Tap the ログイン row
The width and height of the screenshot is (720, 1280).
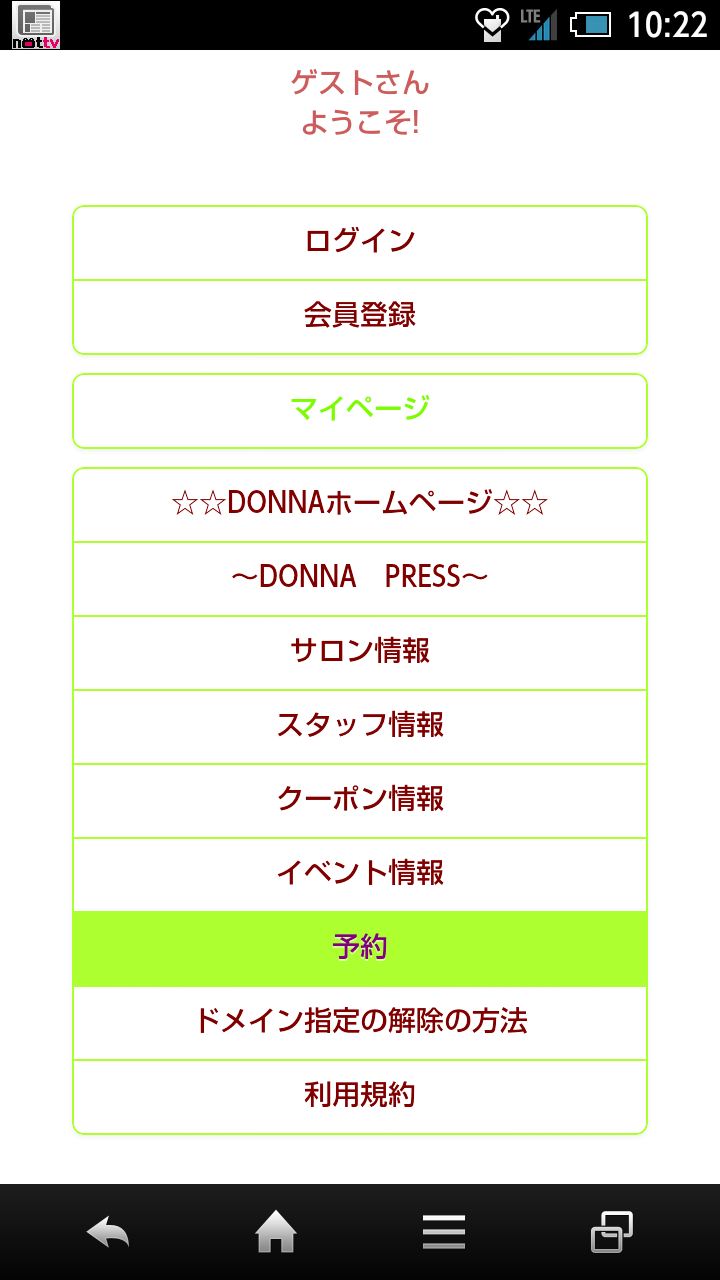[x=360, y=243]
